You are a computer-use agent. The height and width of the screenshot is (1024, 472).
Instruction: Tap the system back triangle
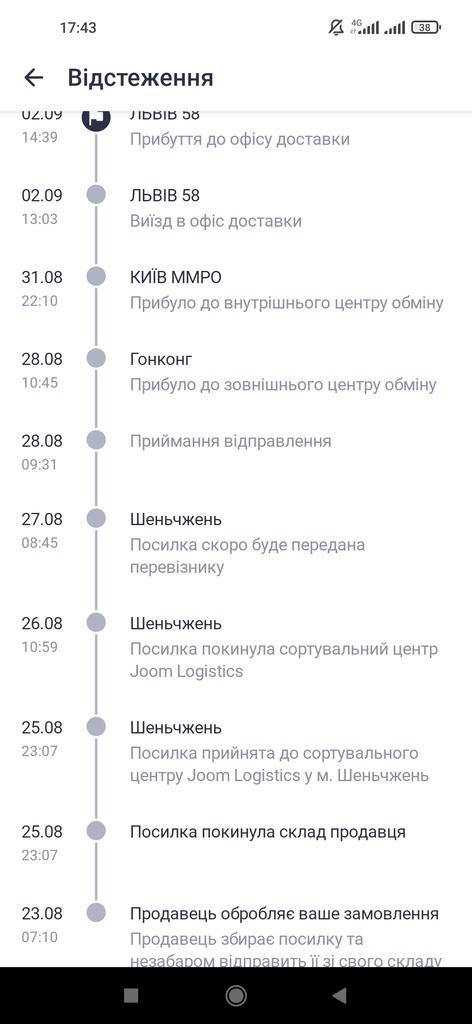point(339,995)
